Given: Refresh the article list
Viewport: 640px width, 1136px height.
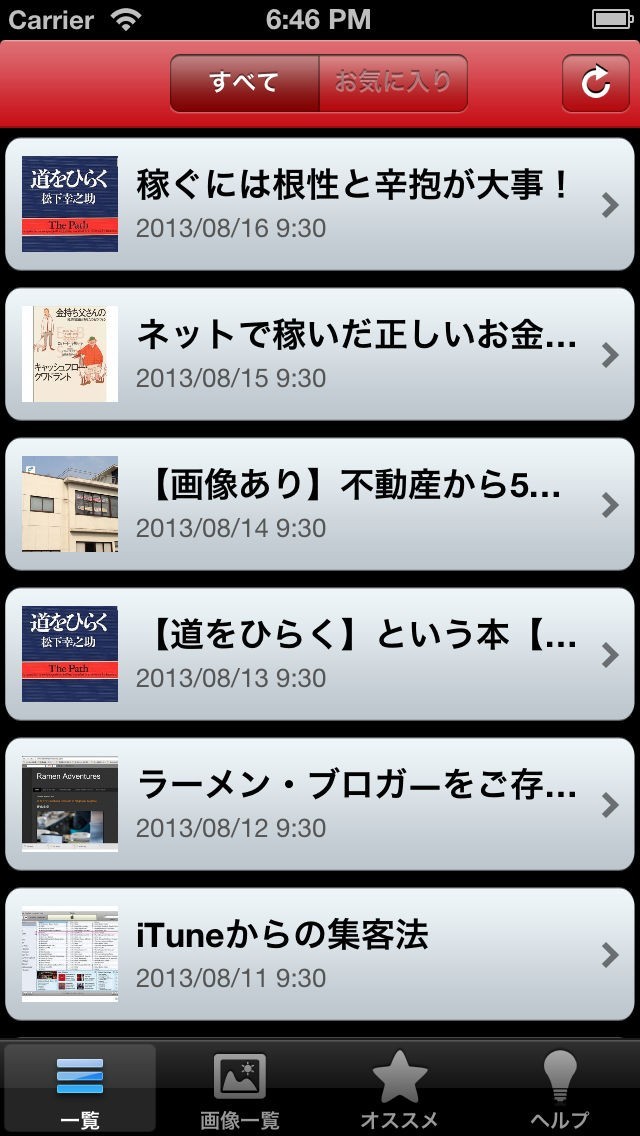Looking at the screenshot, I should [595, 83].
